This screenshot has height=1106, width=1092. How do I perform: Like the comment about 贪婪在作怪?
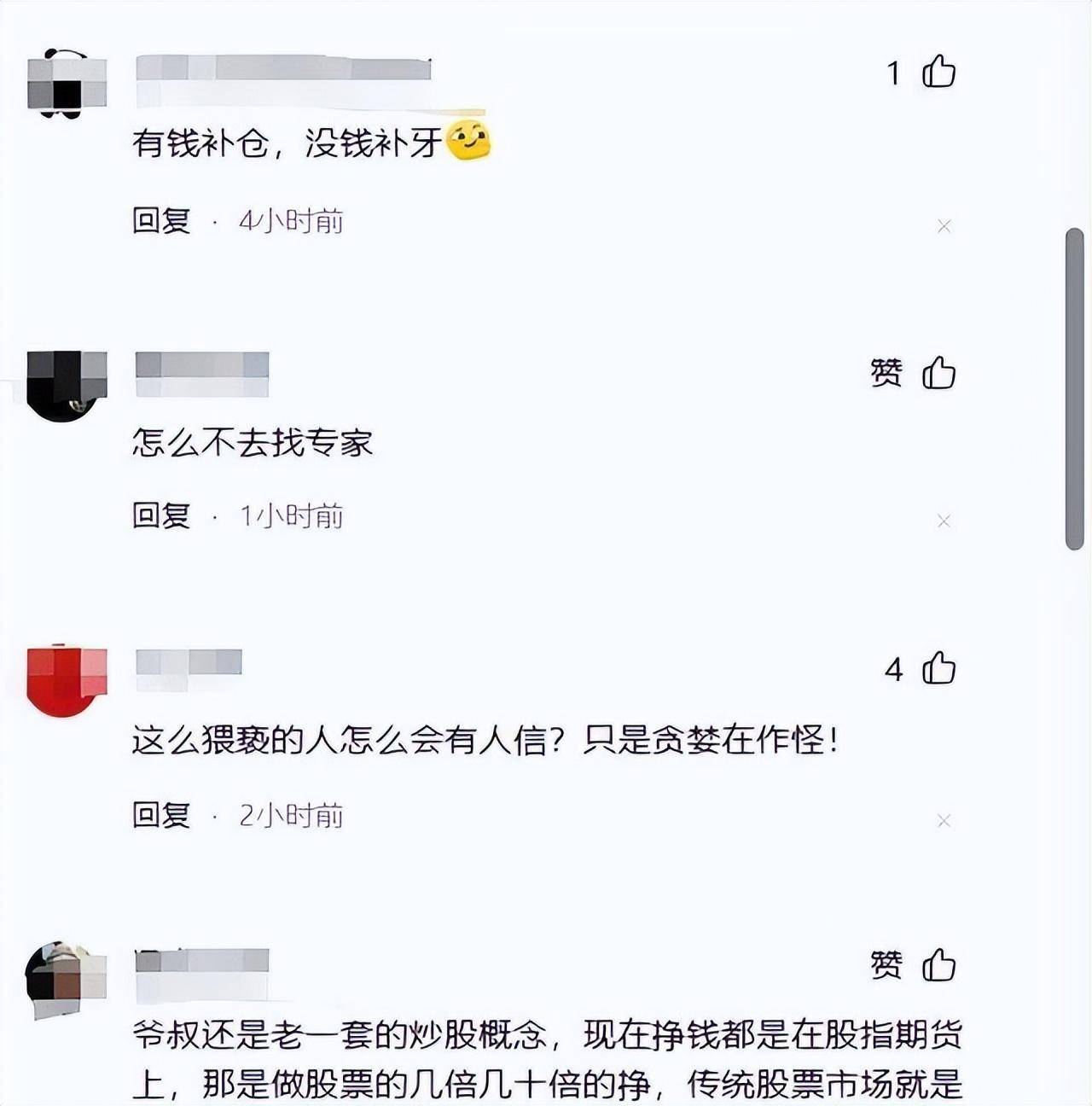click(938, 668)
